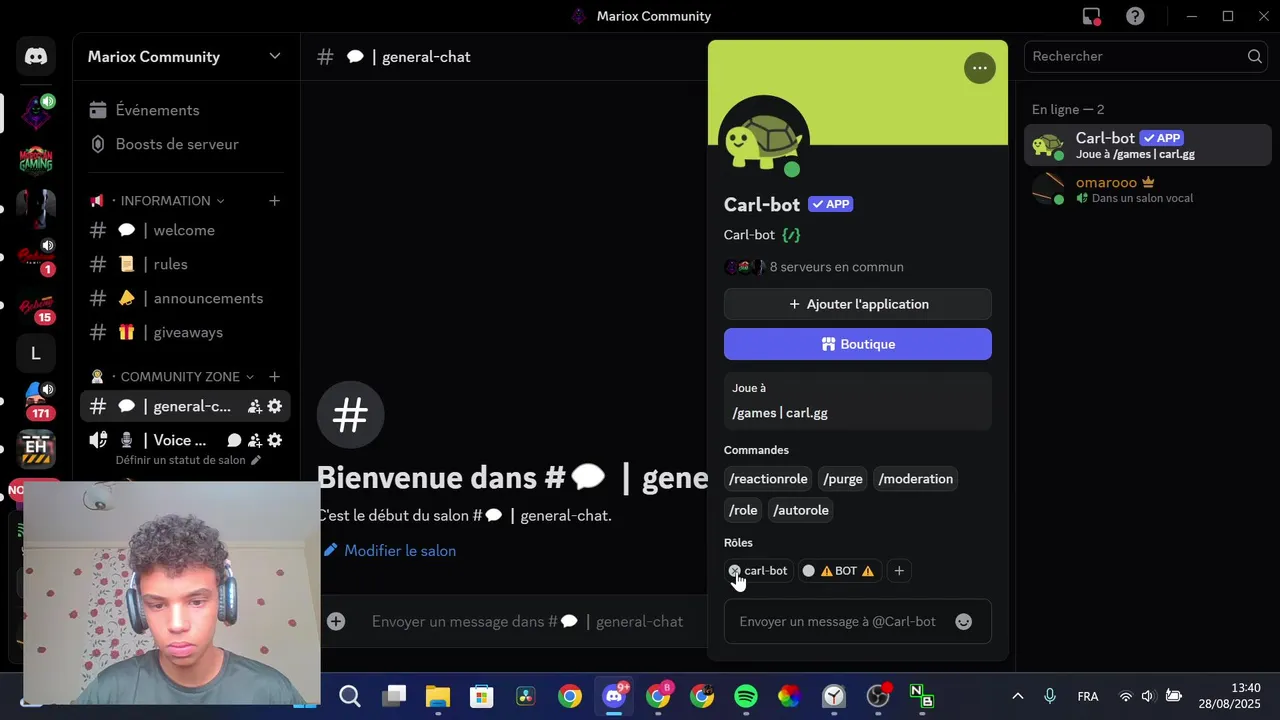Focus the message field to @Carl-bot

click(837, 622)
